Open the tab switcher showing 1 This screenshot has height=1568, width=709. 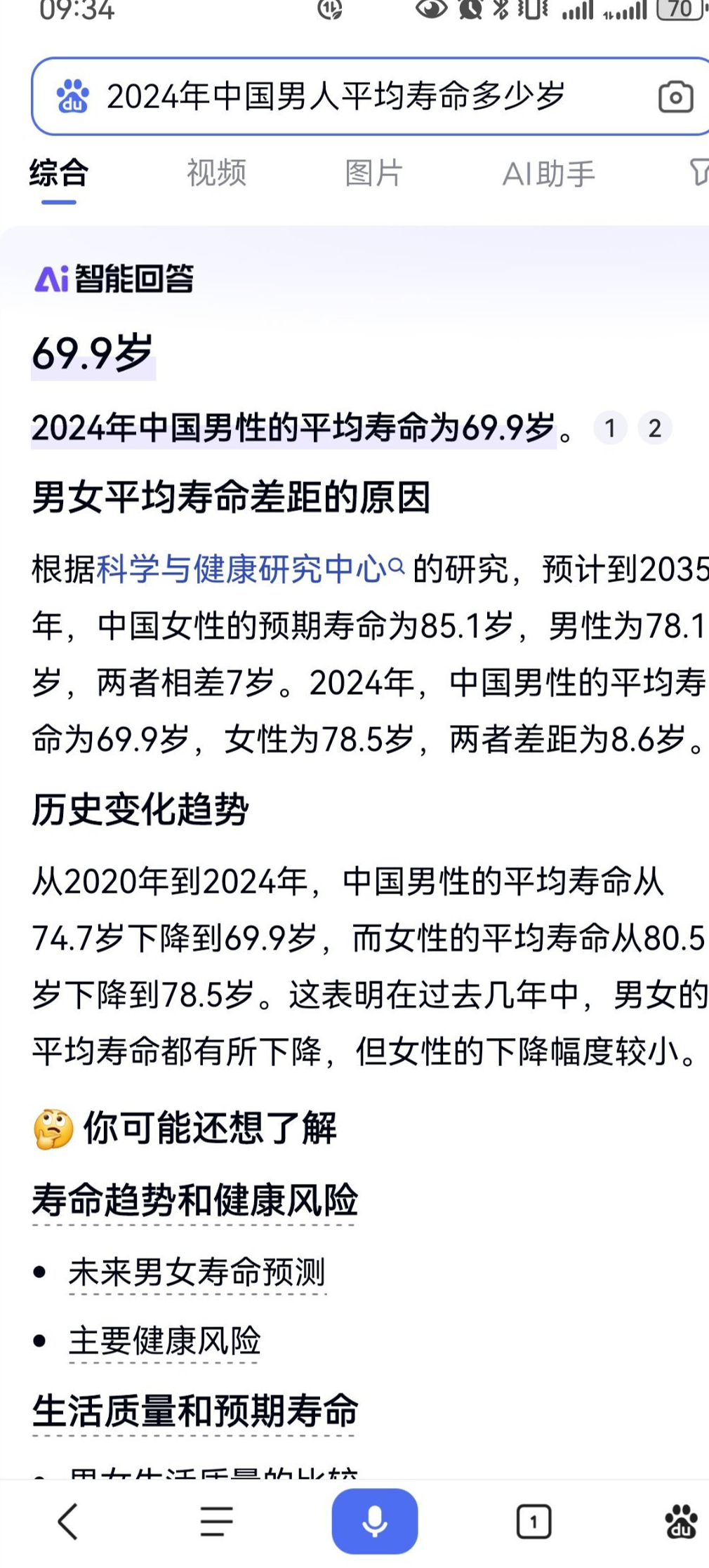534,1521
